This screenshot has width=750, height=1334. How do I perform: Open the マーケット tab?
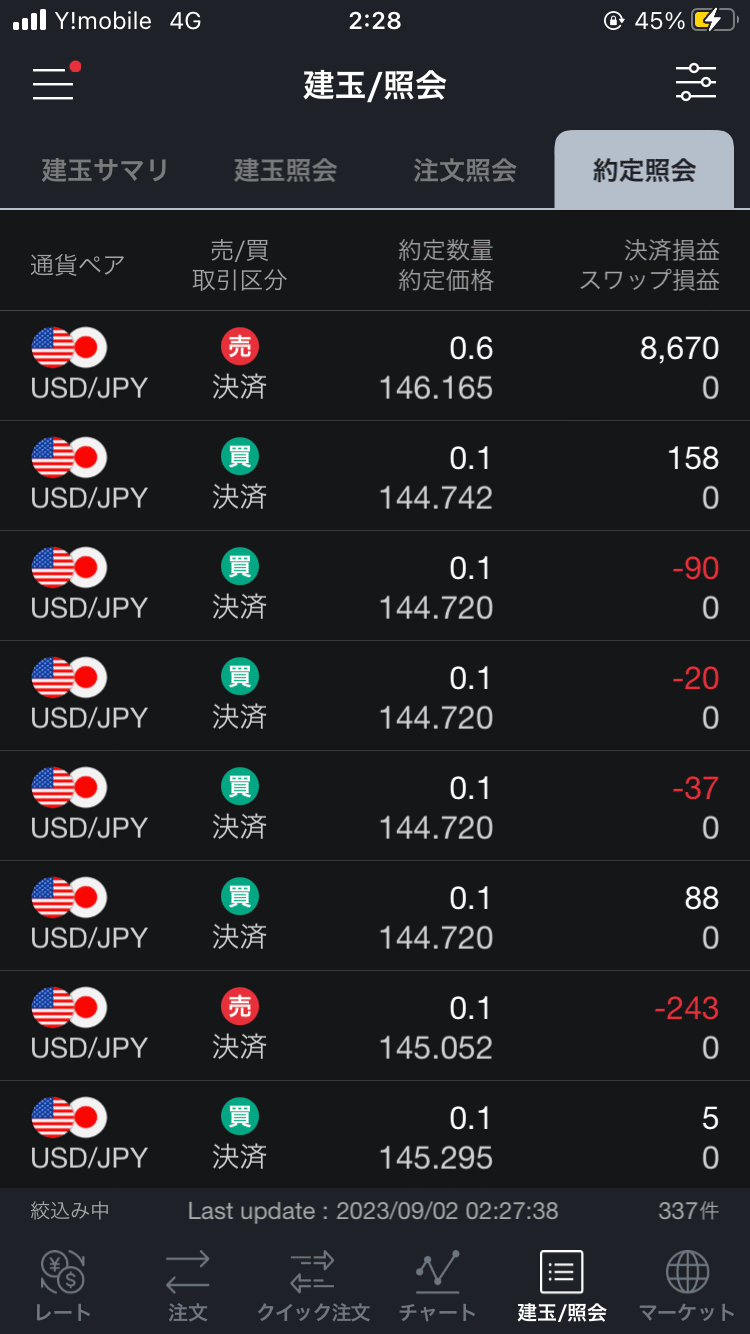tap(687, 1284)
